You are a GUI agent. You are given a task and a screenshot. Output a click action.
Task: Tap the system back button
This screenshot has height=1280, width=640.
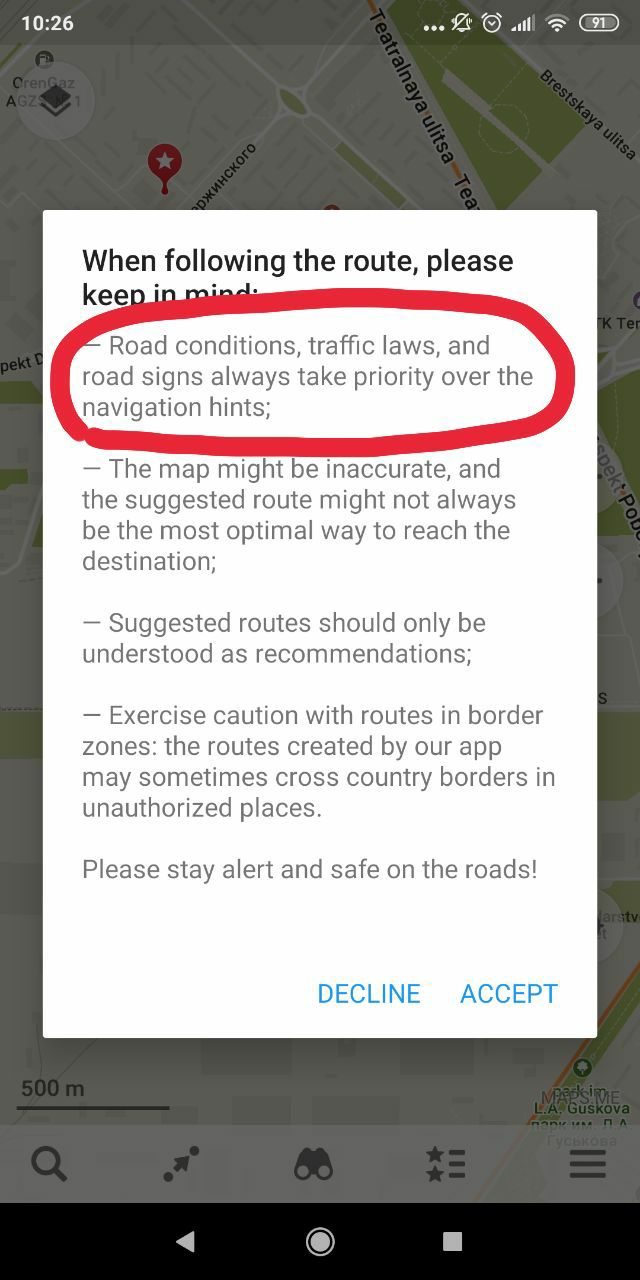click(x=186, y=1241)
